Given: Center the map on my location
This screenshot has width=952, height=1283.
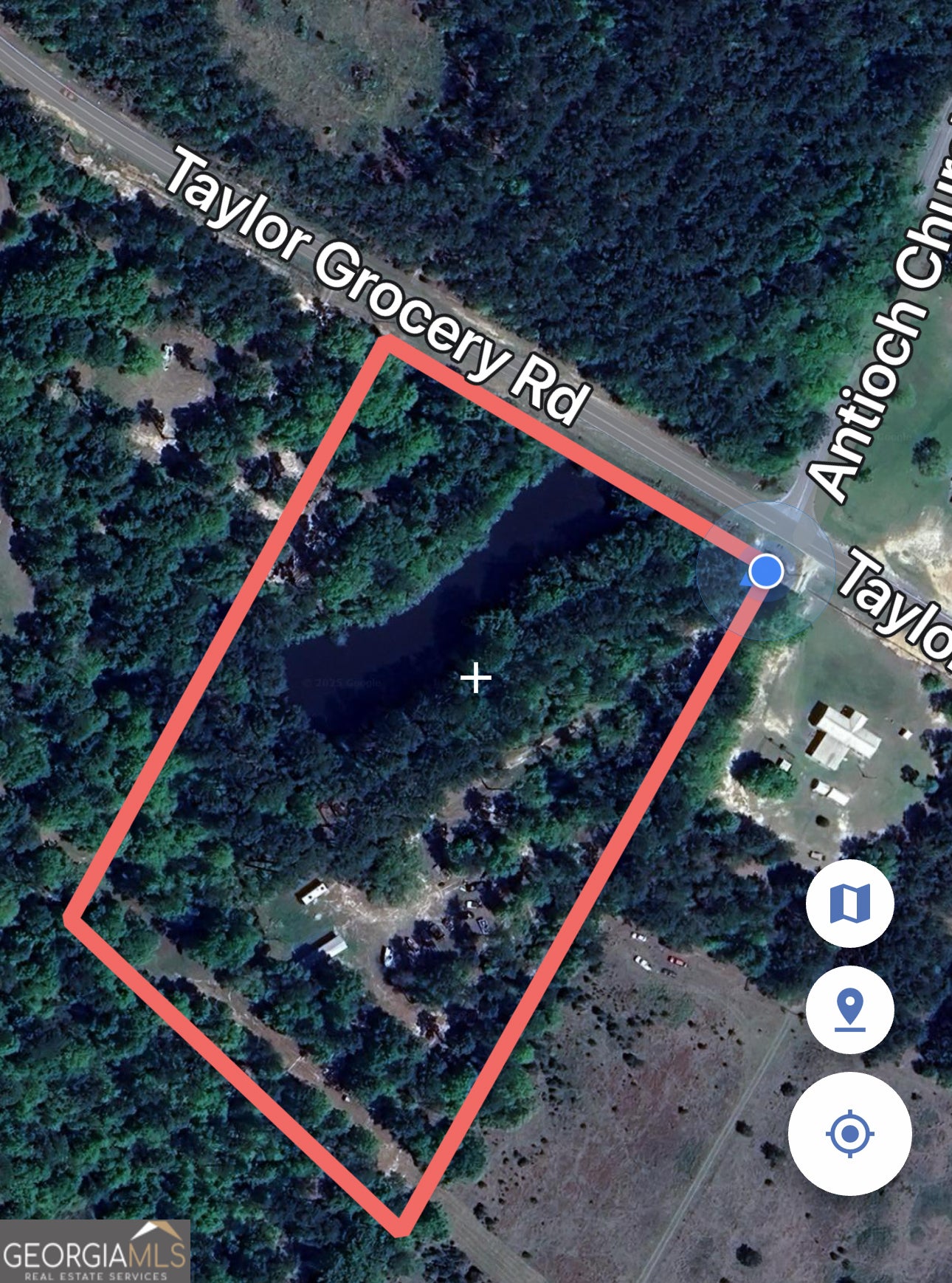Looking at the screenshot, I should click(x=849, y=1133).
